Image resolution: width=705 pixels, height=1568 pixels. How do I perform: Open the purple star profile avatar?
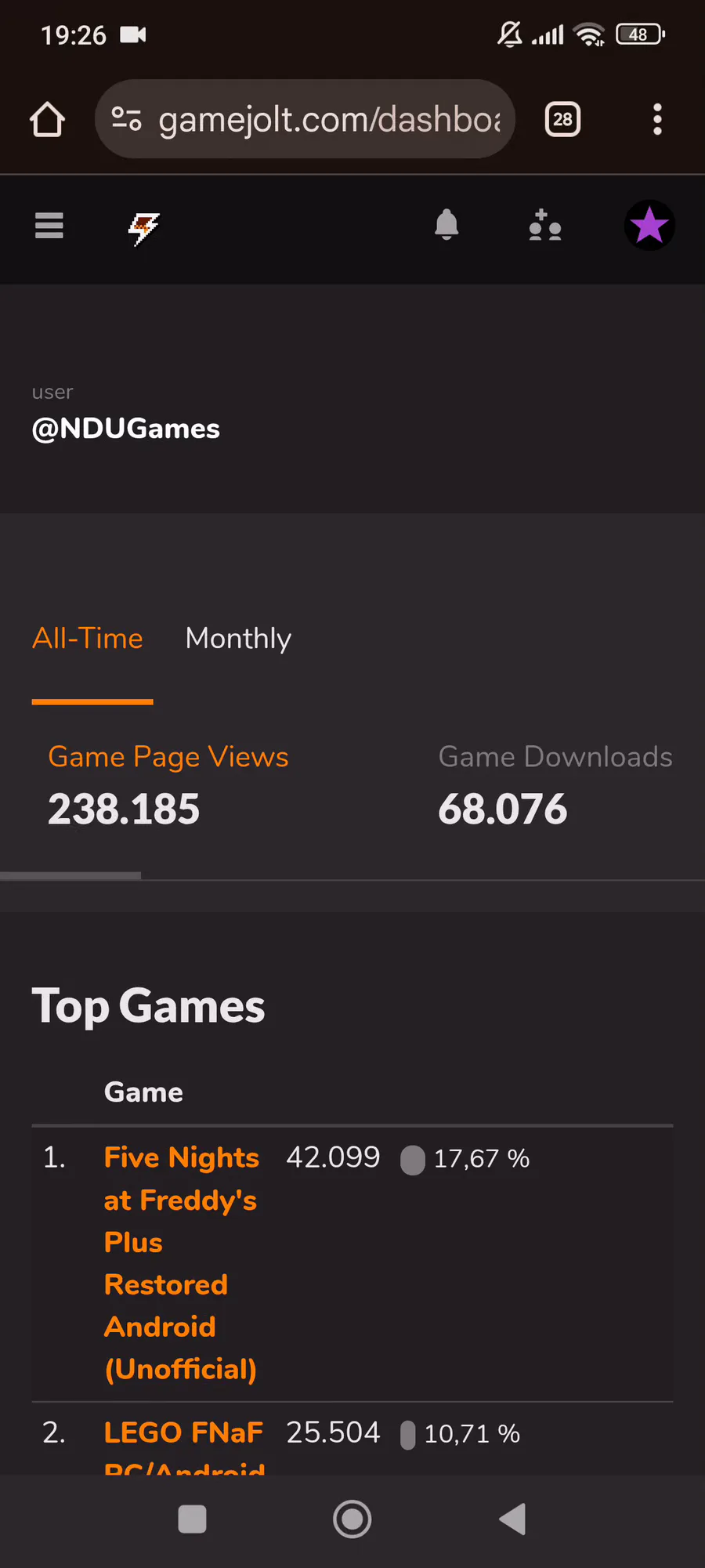(649, 226)
